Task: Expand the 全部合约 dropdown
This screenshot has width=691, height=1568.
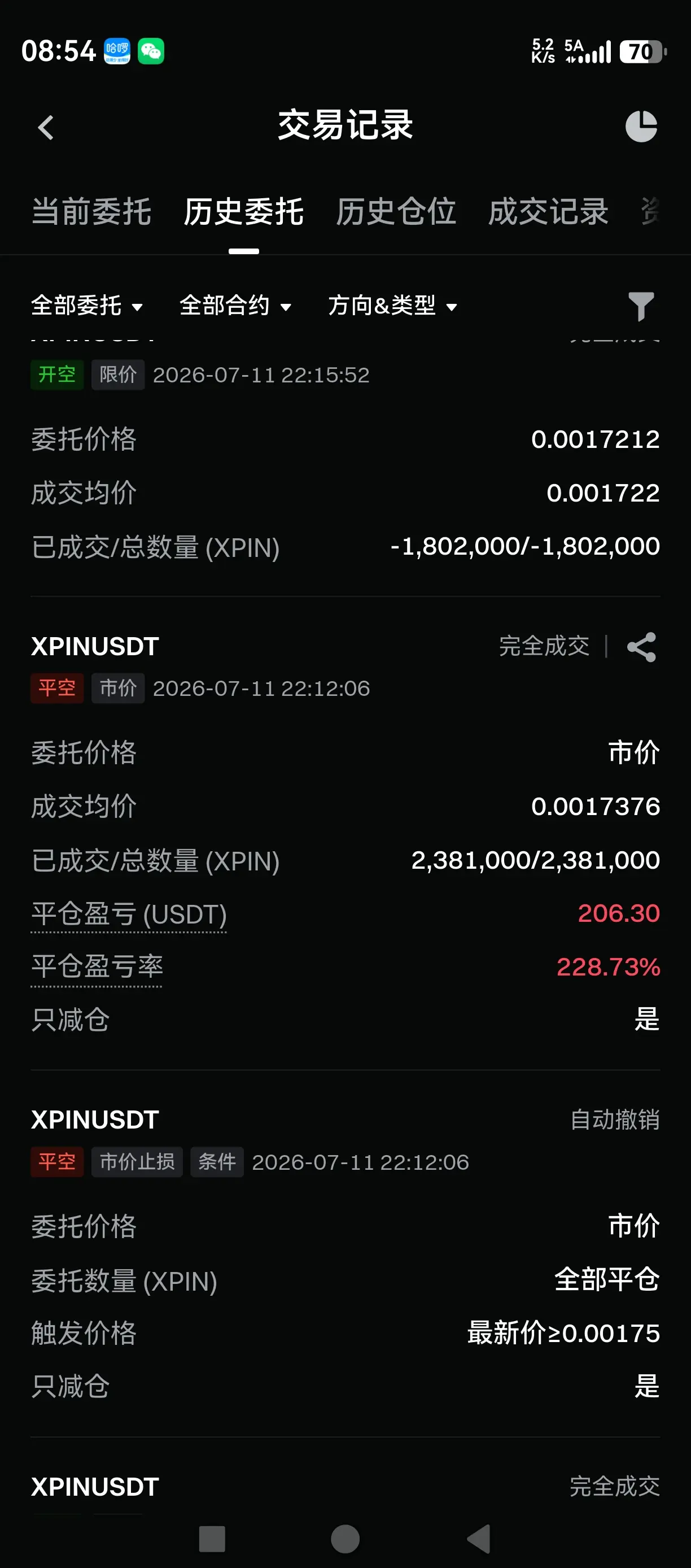Action: point(235,306)
